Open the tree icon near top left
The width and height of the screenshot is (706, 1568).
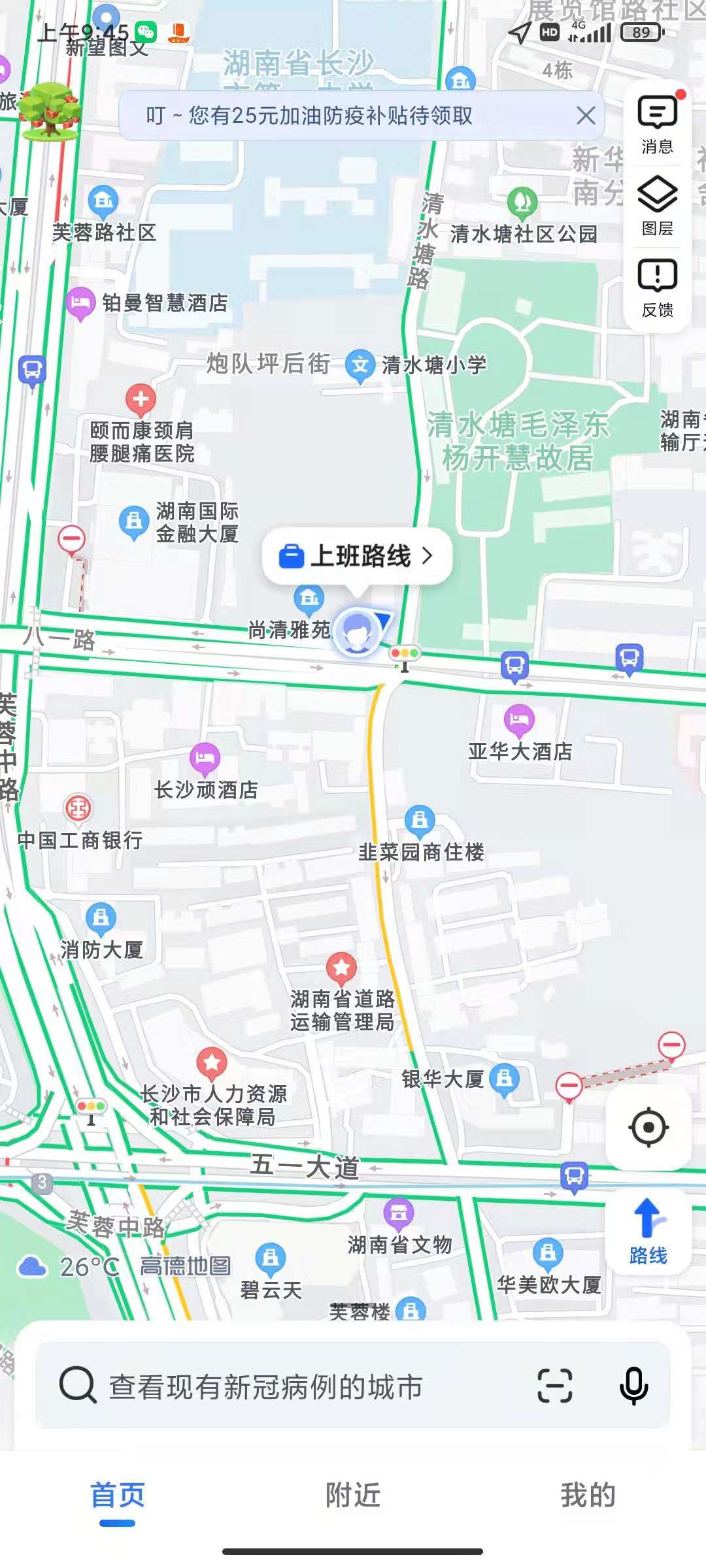50,111
